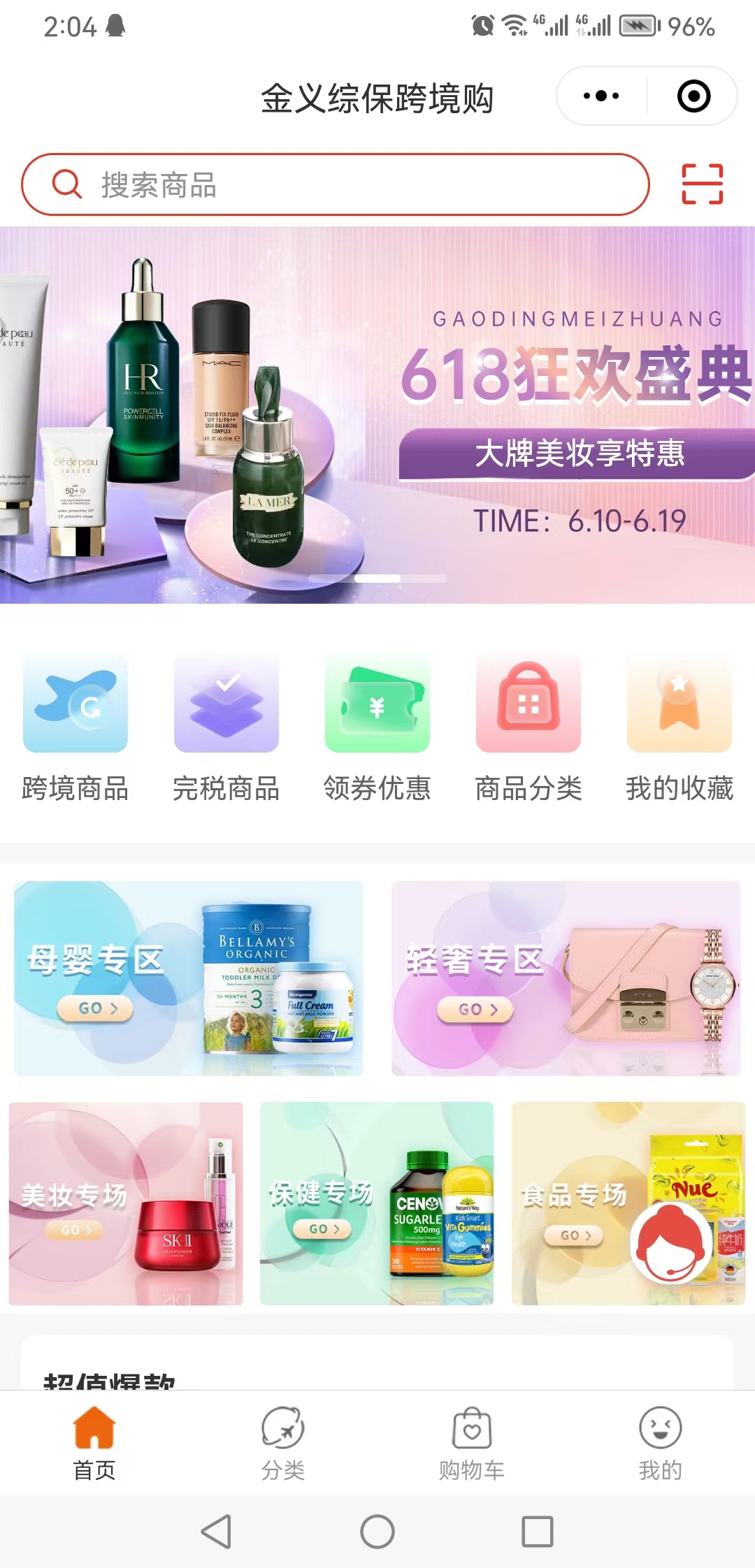
Task: Open the 美妆专场 card
Action: pos(126,1203)
